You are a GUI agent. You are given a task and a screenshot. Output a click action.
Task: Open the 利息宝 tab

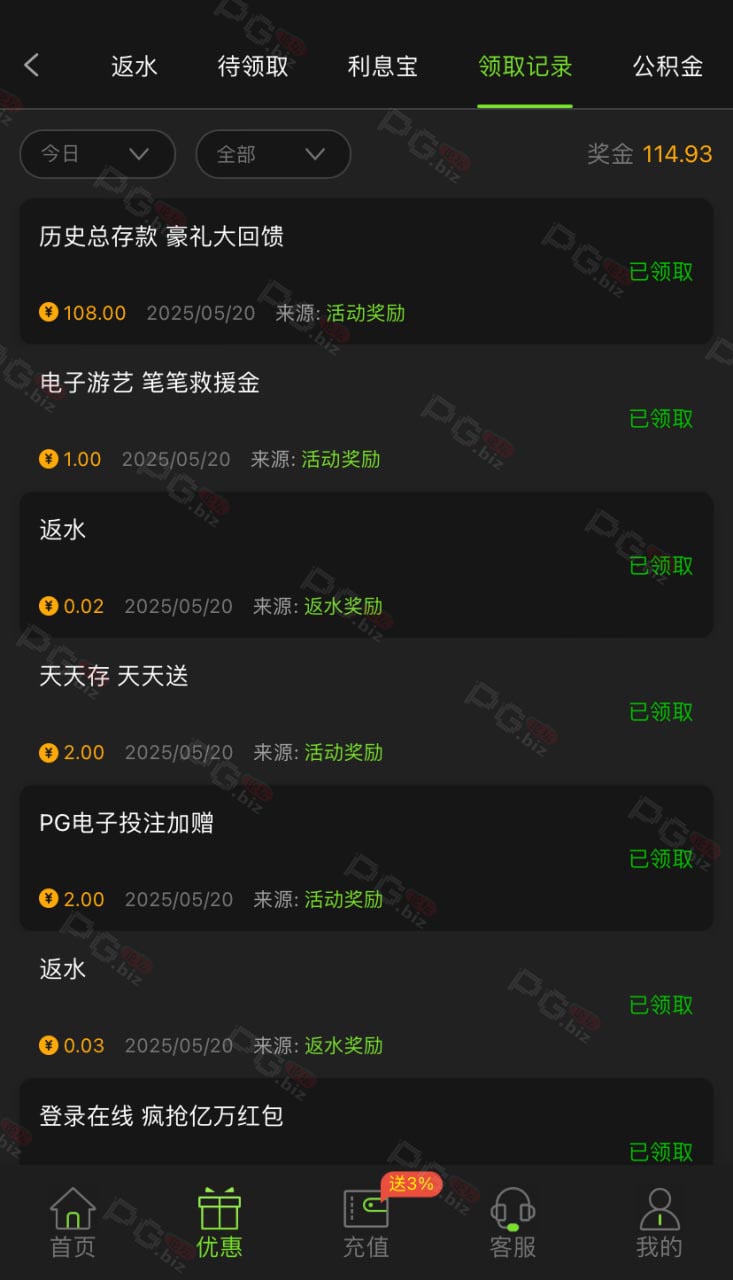[x=382, y=67]
